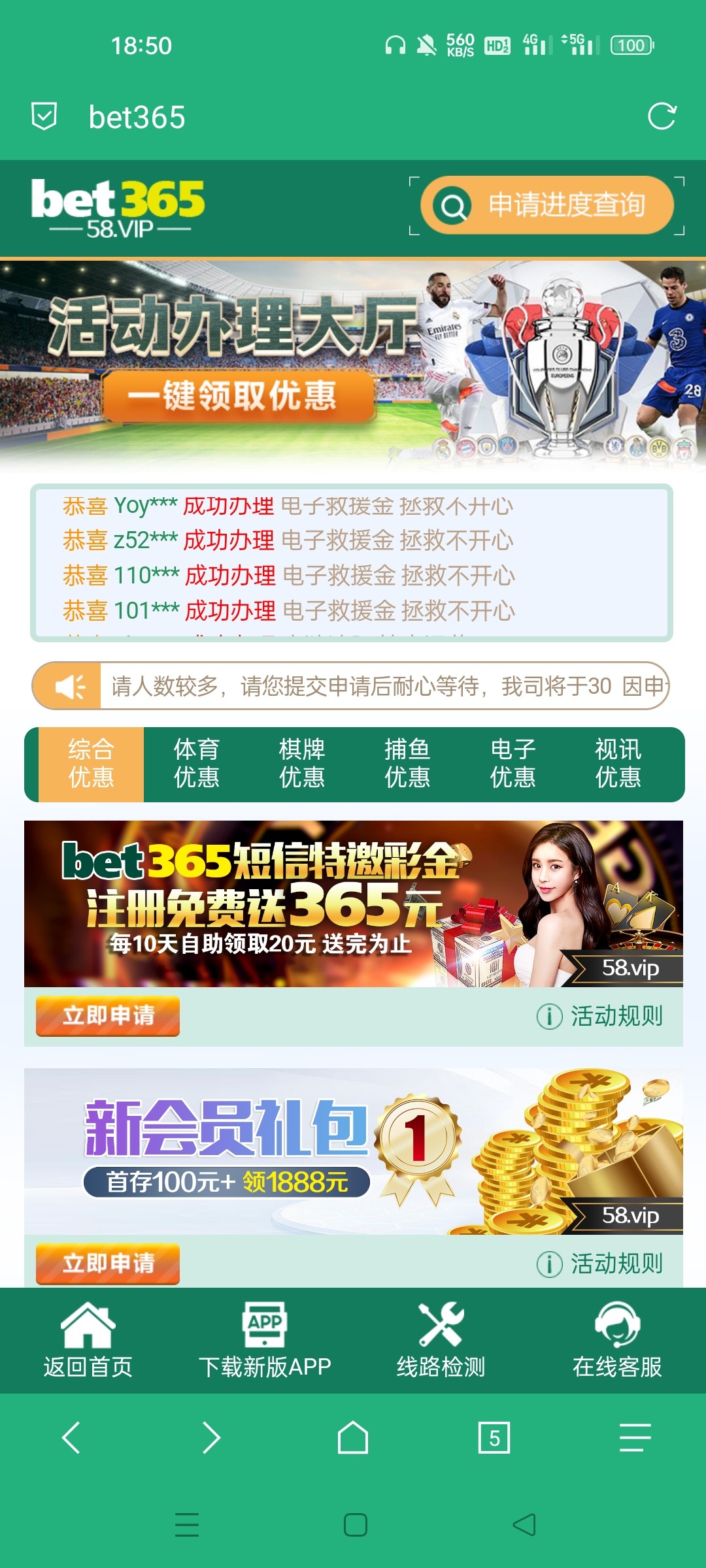The width and height of the screenshot is (706, 1568).
Task: Open the browser menu with three lines
Action: point(635,1437)
